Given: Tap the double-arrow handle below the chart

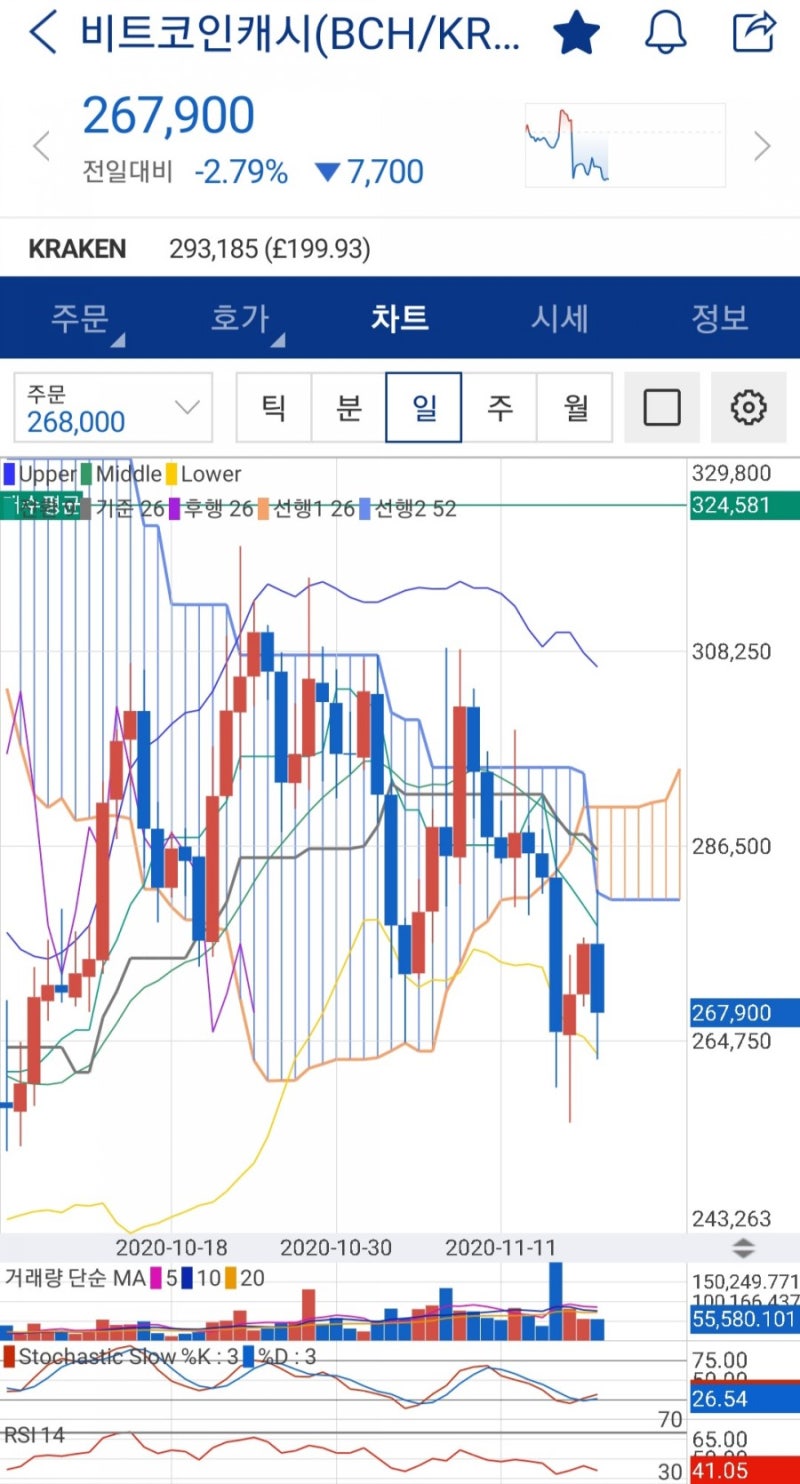Looking at the screenshot, I should pyautogui.click(x=744, y=1247).
